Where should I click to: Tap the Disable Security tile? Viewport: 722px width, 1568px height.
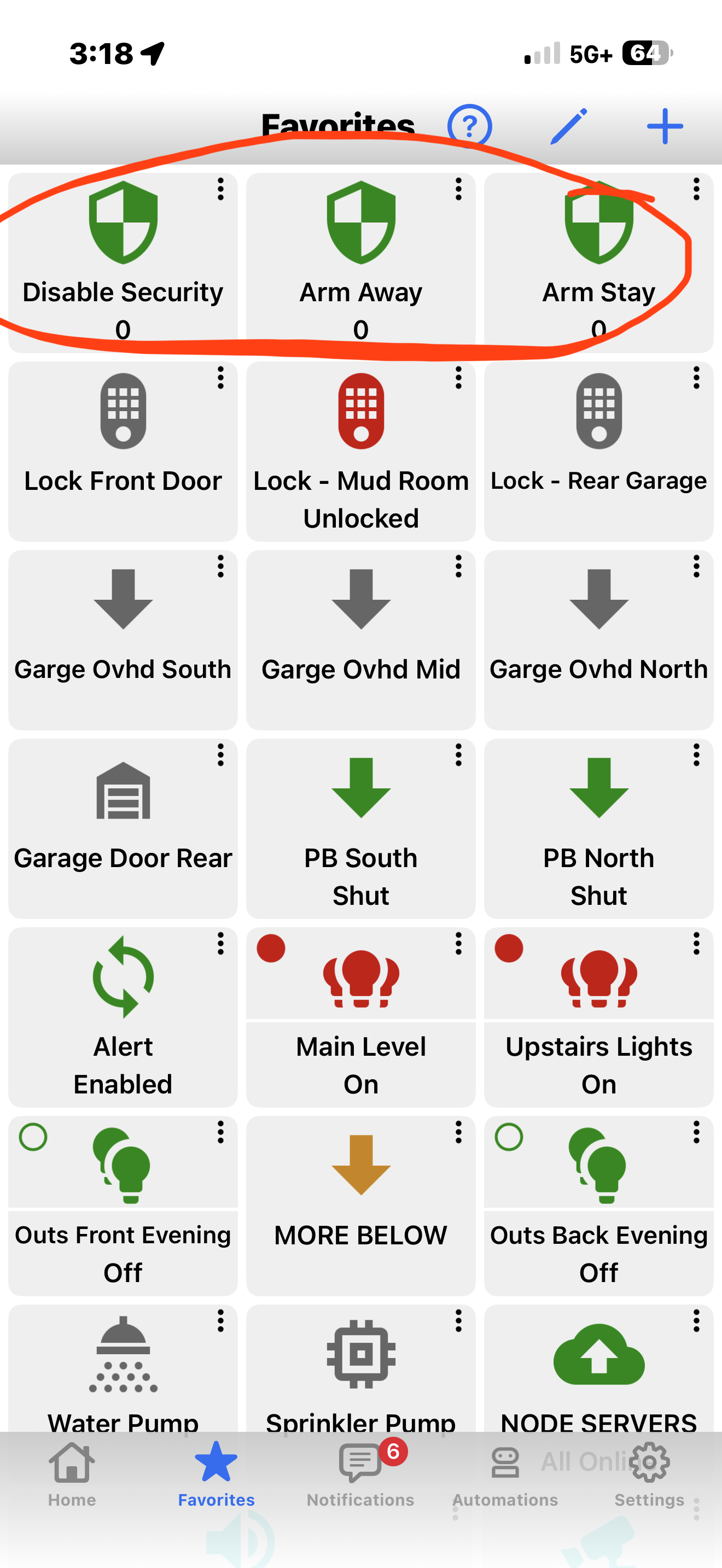(x=123, y=262)
